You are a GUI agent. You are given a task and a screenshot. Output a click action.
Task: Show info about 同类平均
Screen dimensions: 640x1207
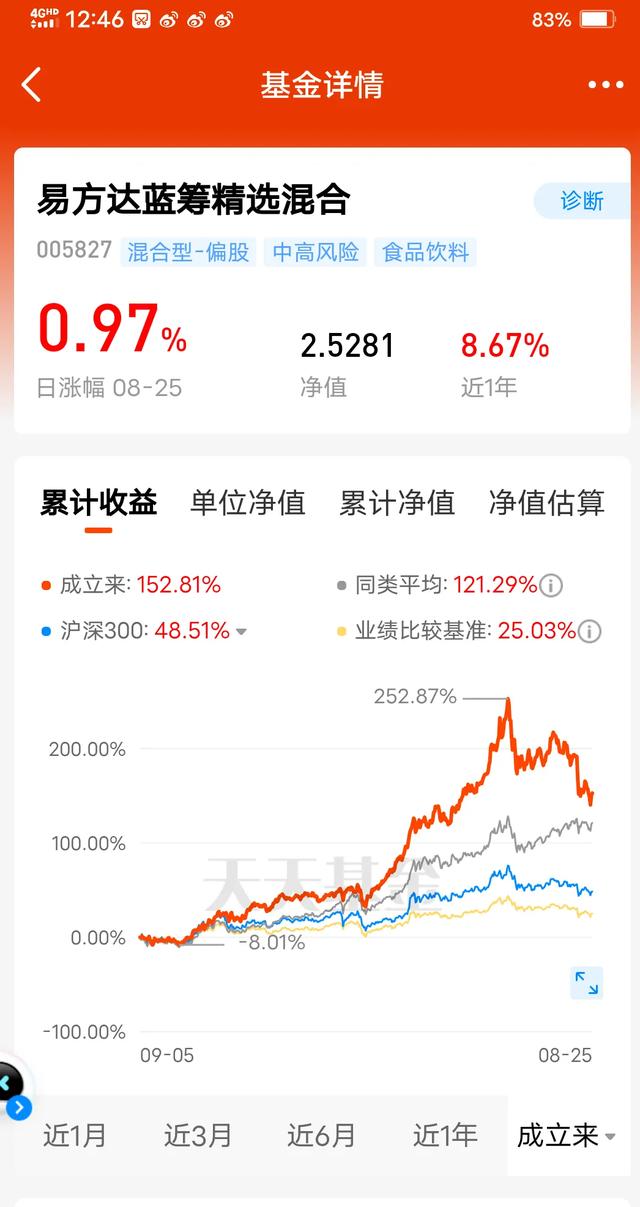(x=551, y=585)
